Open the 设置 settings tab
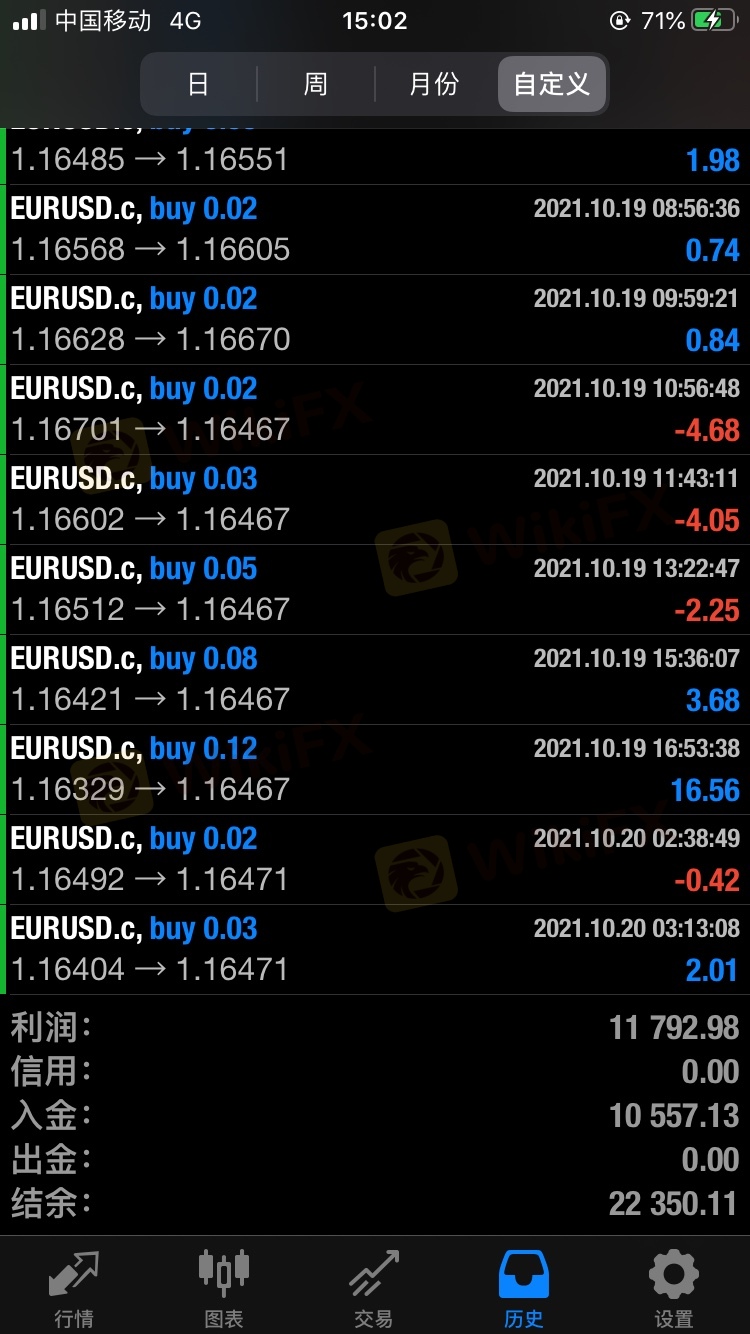 tap(674, 1289)
